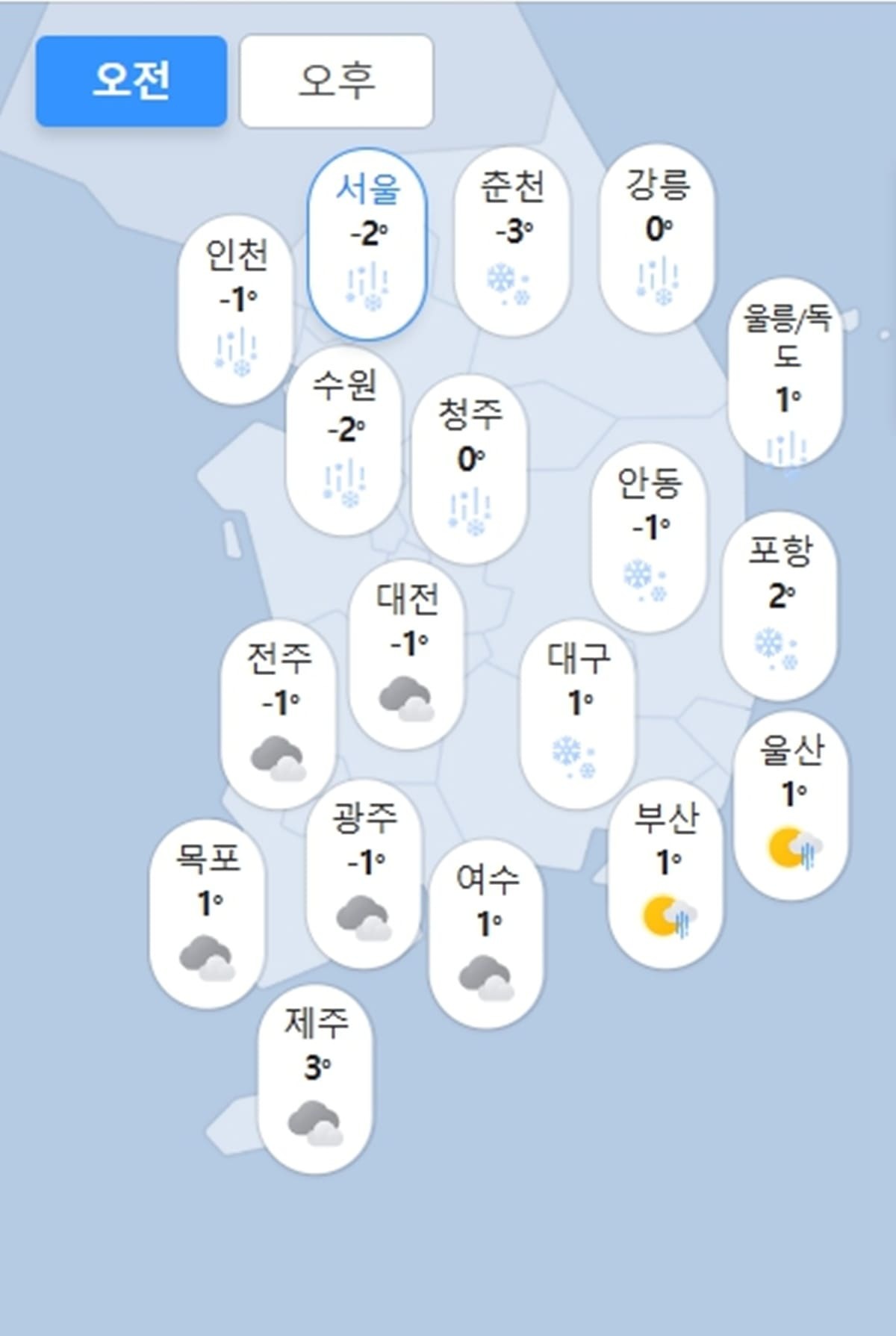This screenshot has width=896, height=1336.
Task: Open the 서울 weather chip
Action: (x=367, y=243)
